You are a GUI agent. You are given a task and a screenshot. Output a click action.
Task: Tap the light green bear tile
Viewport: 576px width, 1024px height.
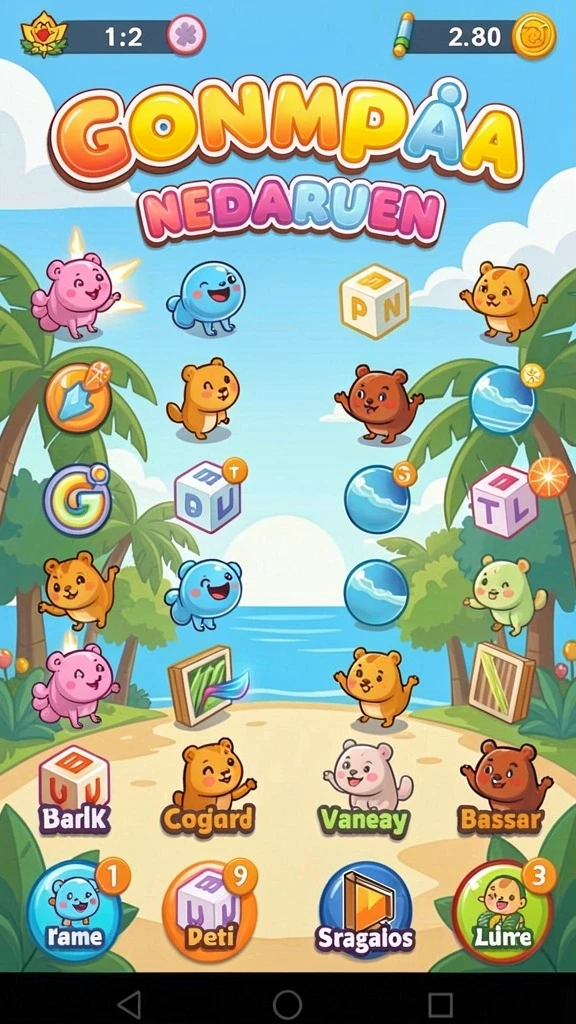click(505, 594)
